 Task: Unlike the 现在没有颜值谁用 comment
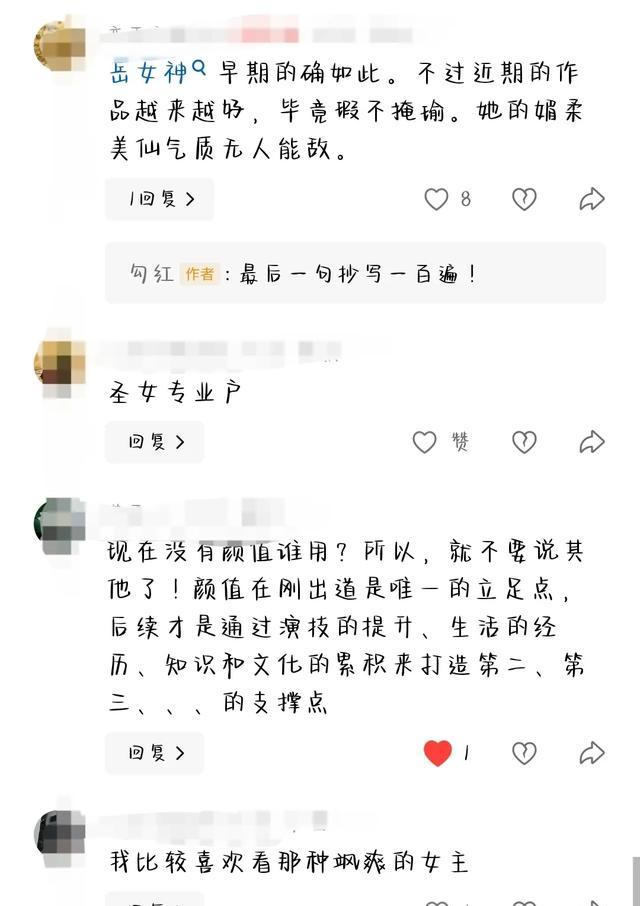[437, 753]
